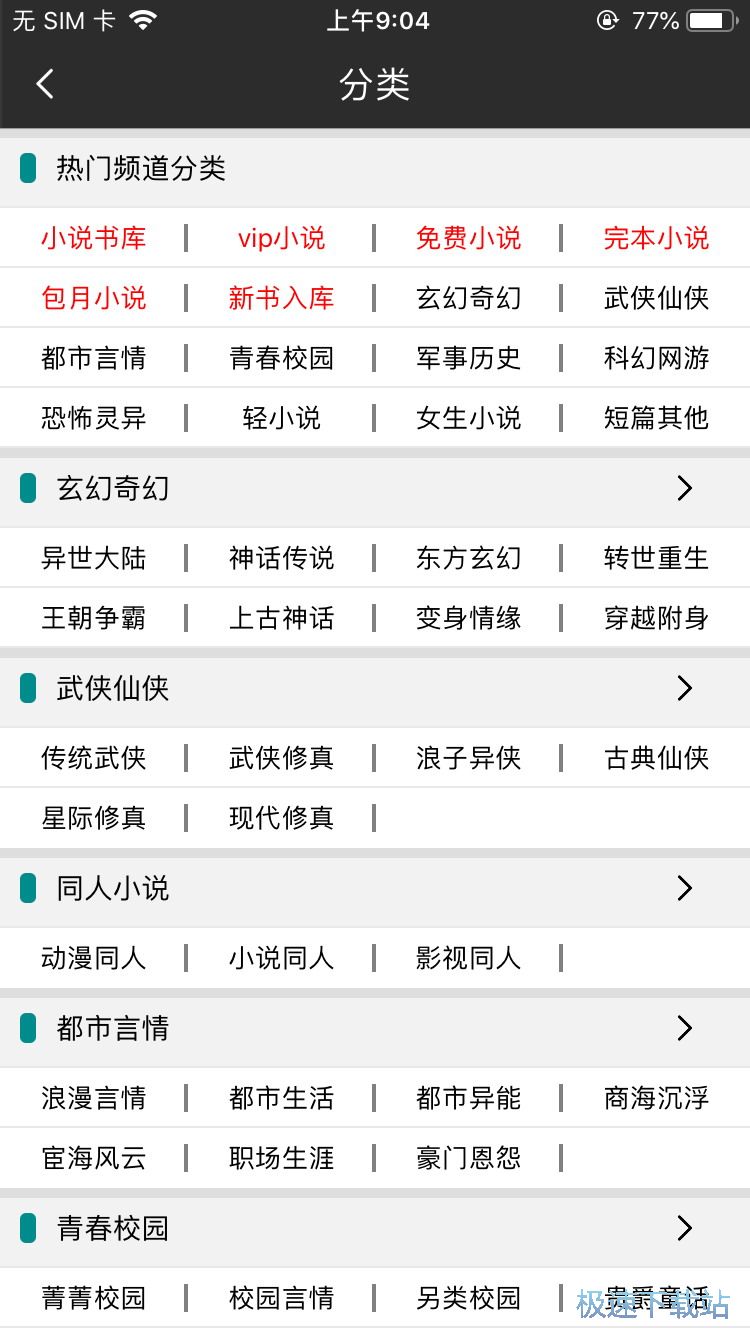
Task: Expand the 玄幻奇幻 section chevron
Action: click(684, 488)
